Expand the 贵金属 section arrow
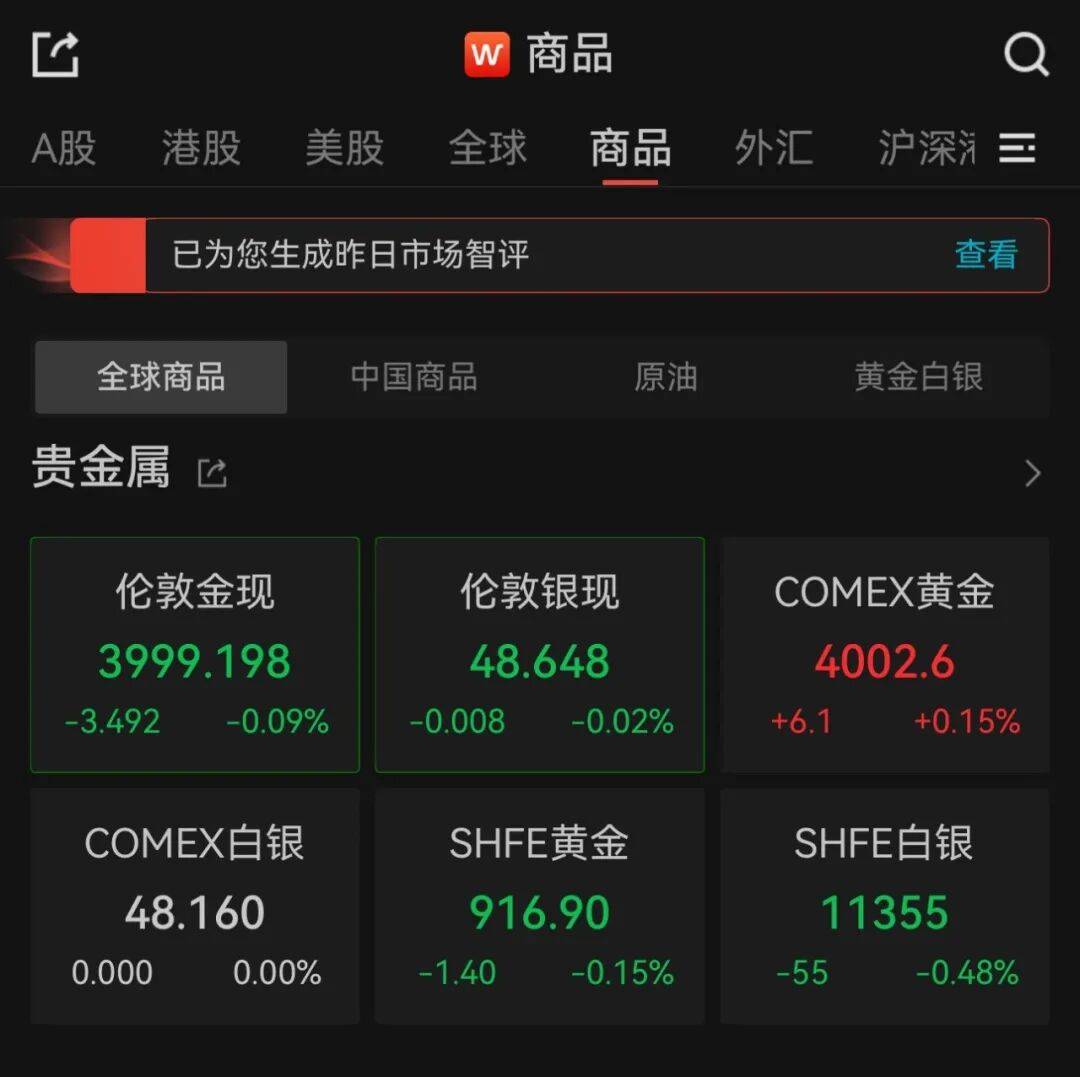Viewport: 1080px width, 1077px height. [x=1032, y=473]
